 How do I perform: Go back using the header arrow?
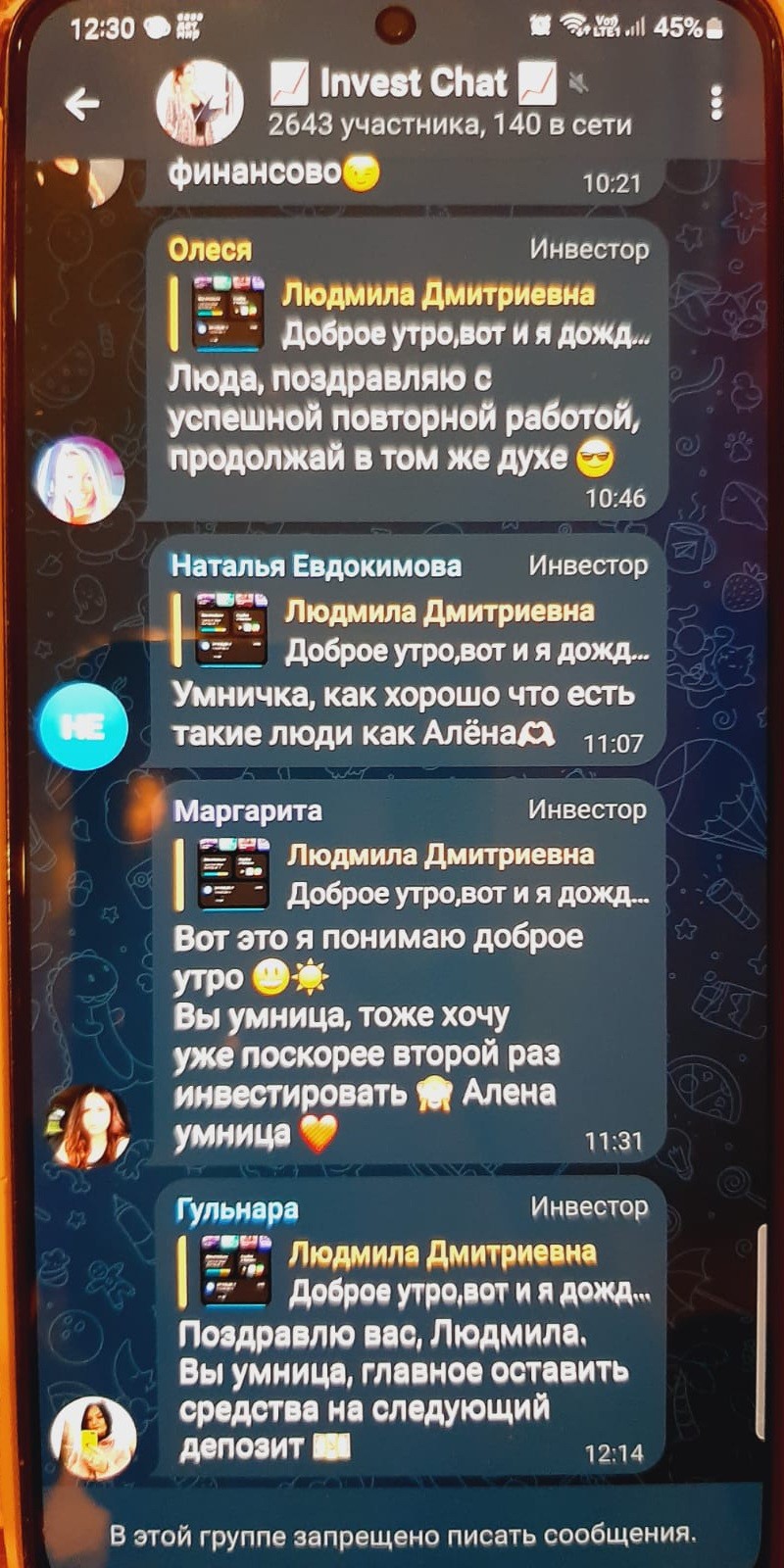pyautogui.click(x=82, y=102)
